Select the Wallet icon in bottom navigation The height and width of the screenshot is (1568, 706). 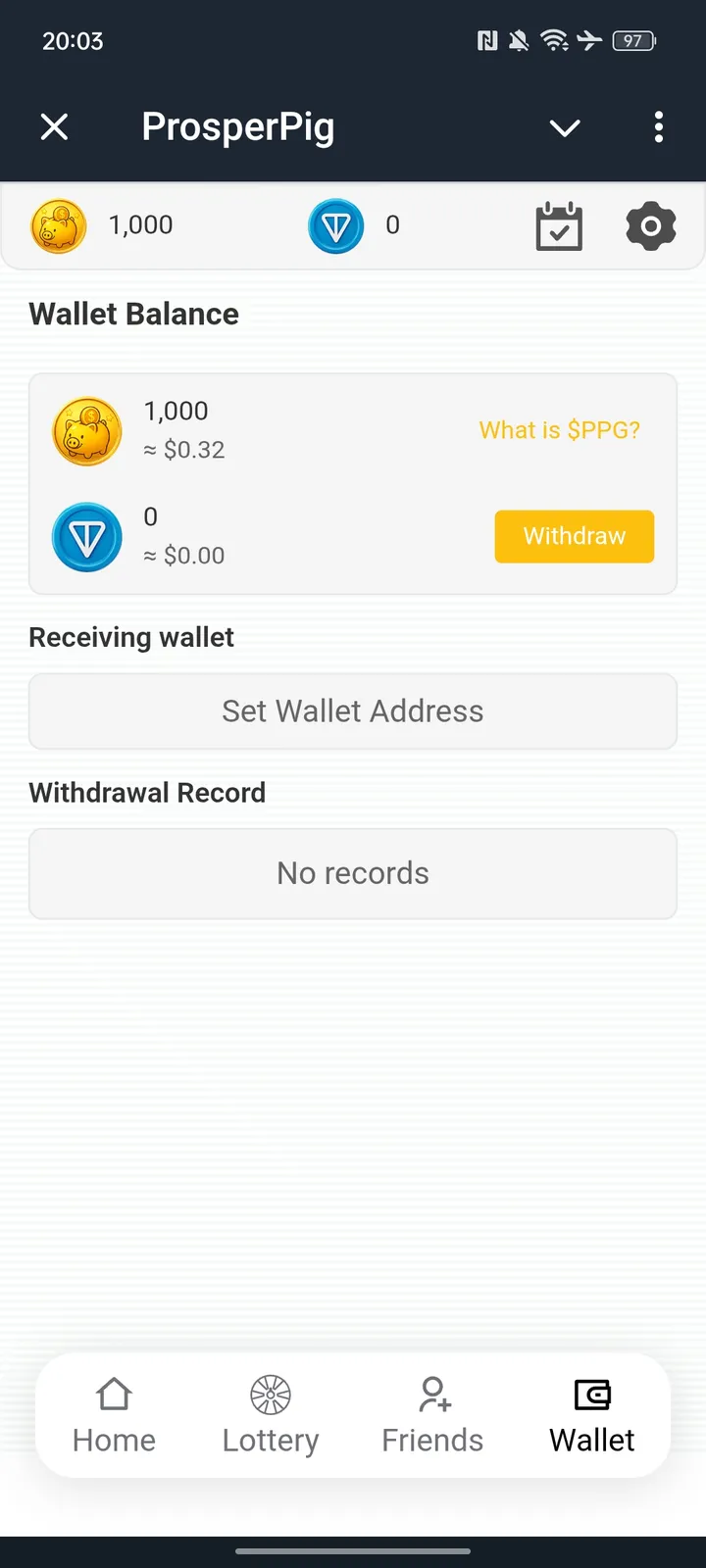(x=589, y=1392)
